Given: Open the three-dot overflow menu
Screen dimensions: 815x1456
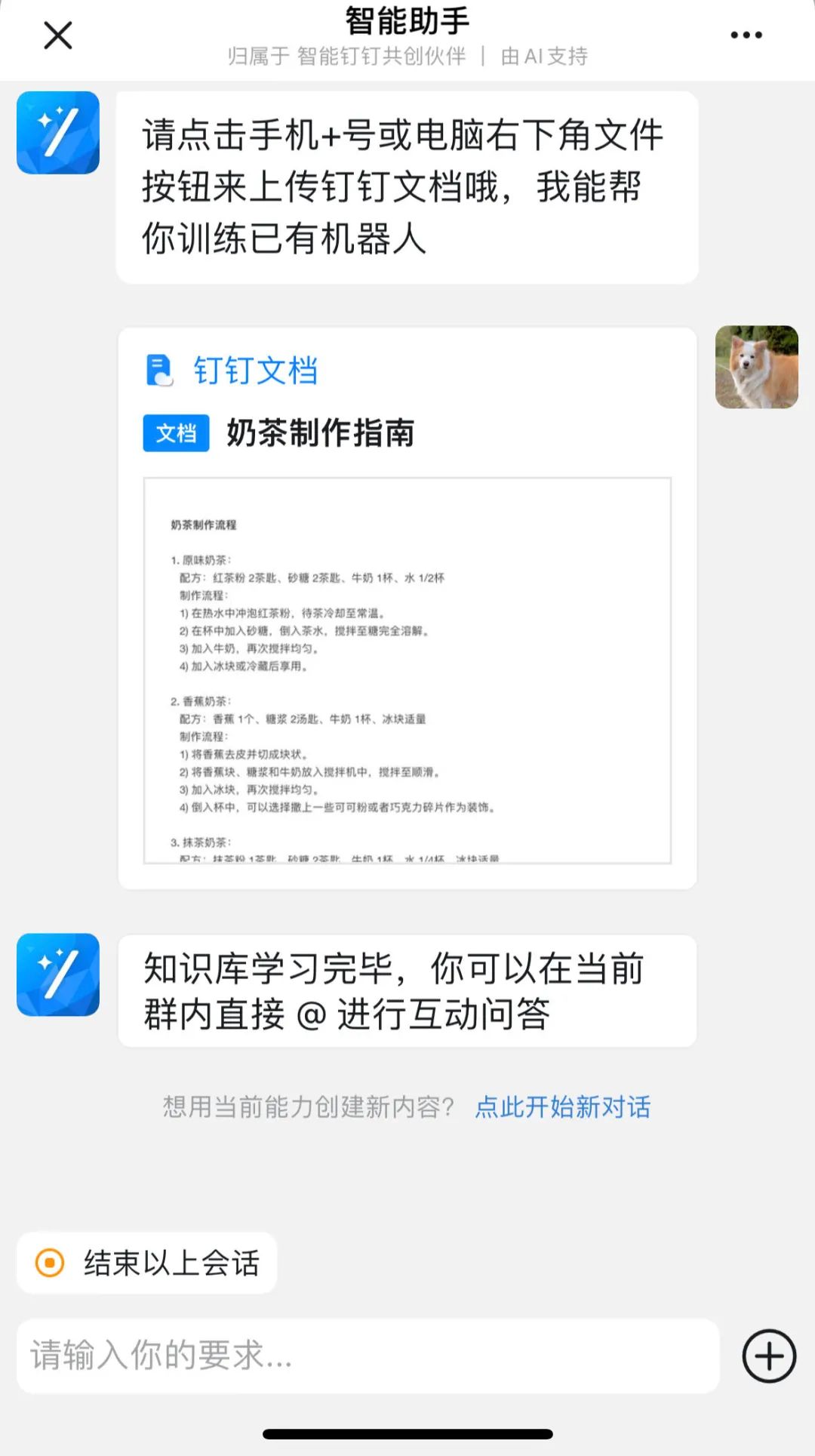Looking at the screenshot, I should click(746, 35).
